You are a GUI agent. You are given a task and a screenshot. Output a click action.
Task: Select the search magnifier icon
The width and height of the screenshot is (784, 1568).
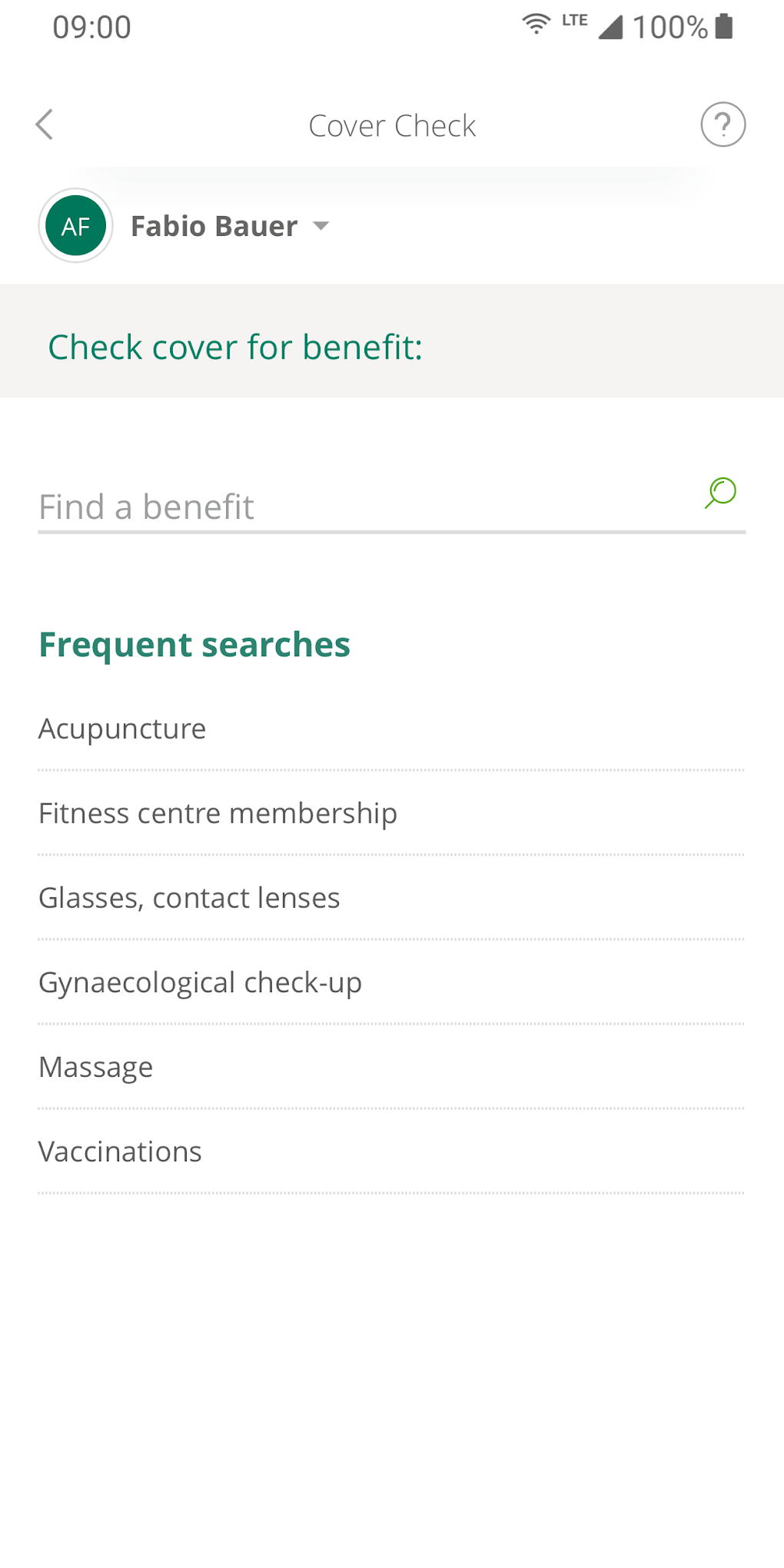click(x=720, y=494)
